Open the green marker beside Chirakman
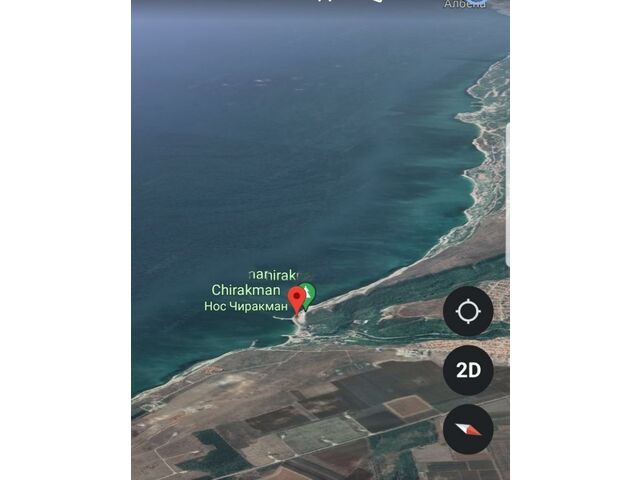The width and height of the screenshot is (640, 480). click(309, 293)
